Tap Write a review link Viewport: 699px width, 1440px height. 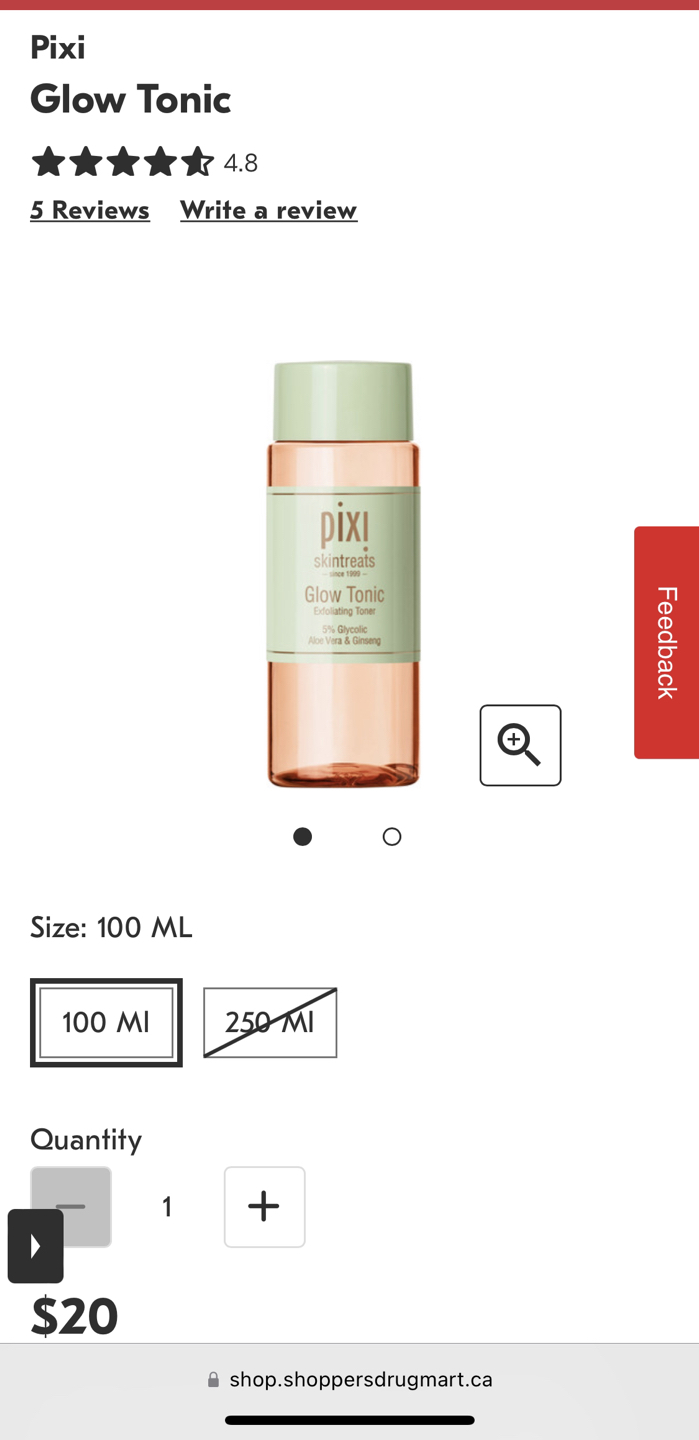pos(268,210)
